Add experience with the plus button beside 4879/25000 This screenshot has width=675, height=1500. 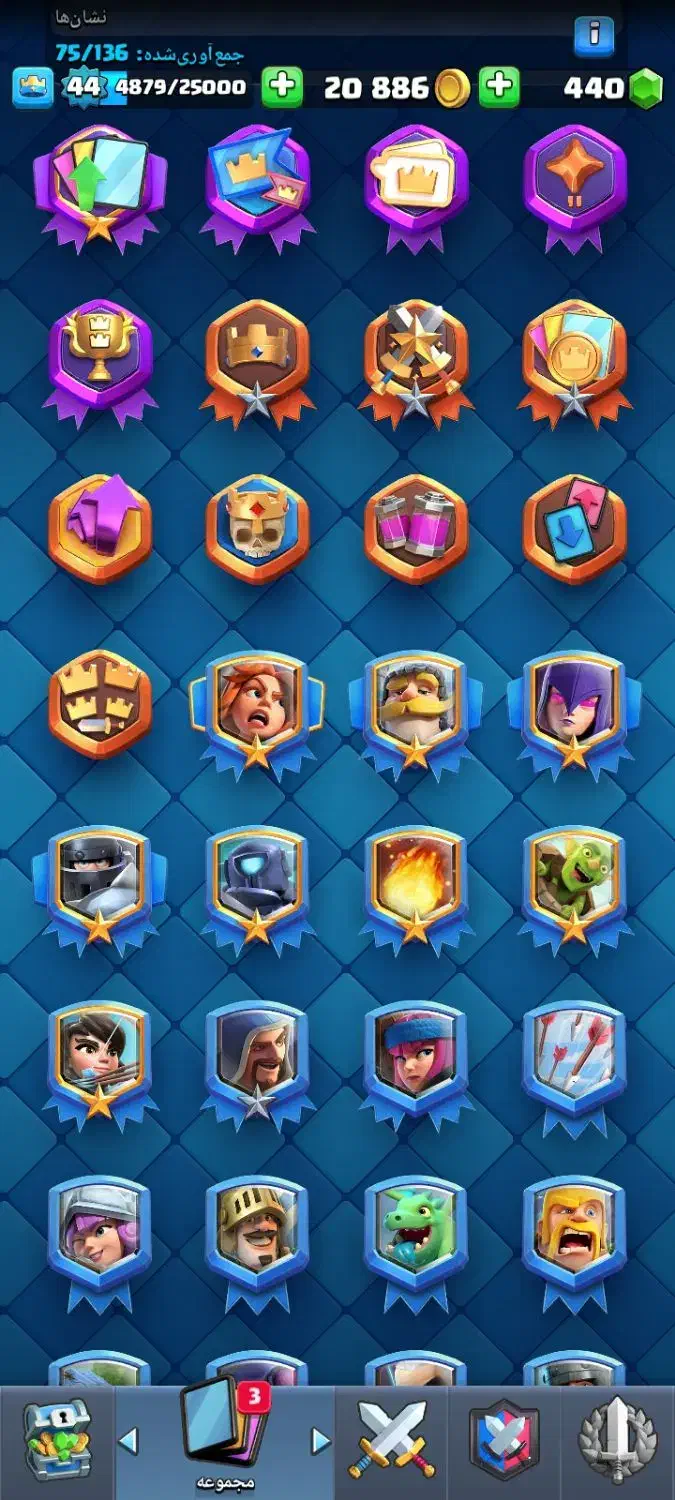click(x=283, y=88)
